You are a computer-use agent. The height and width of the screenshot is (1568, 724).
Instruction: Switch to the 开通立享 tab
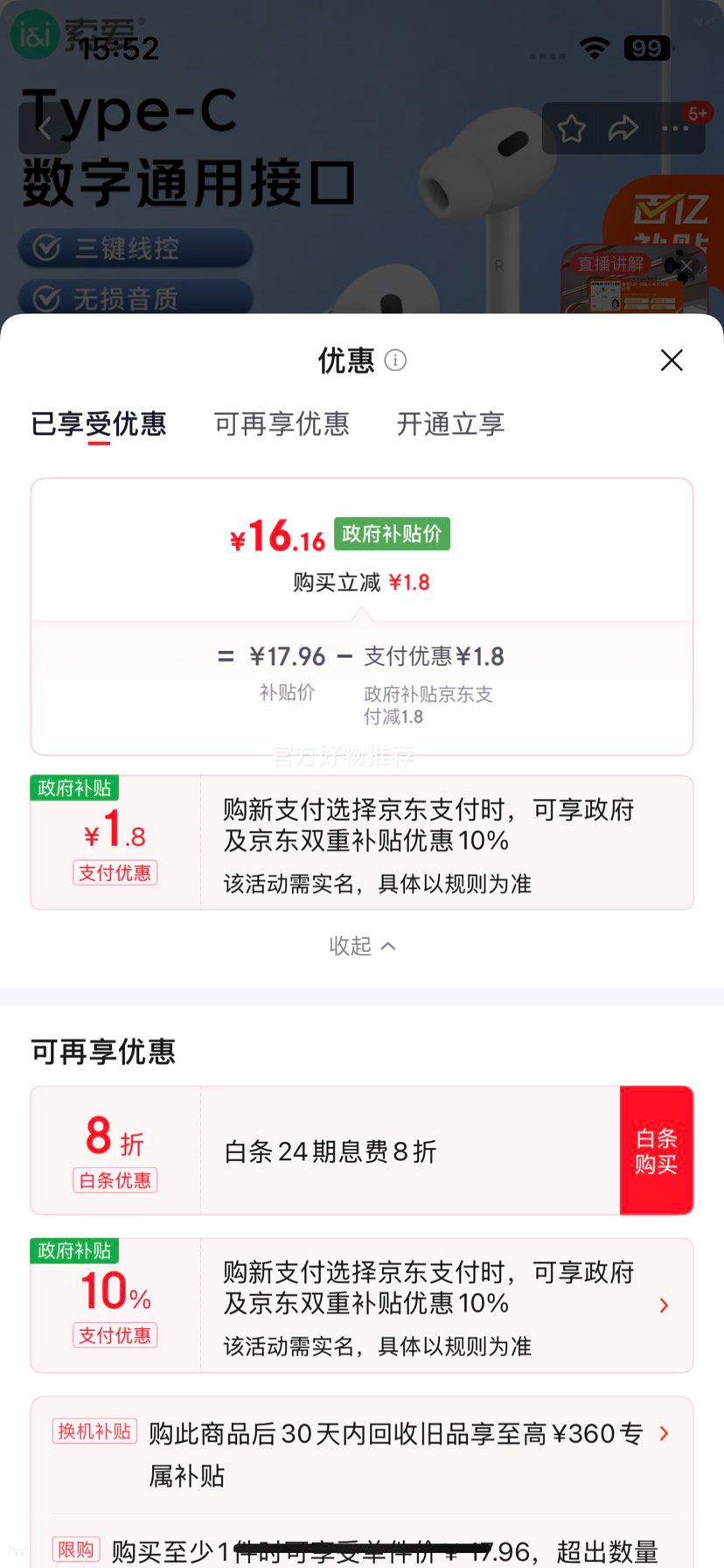[449, 424]
